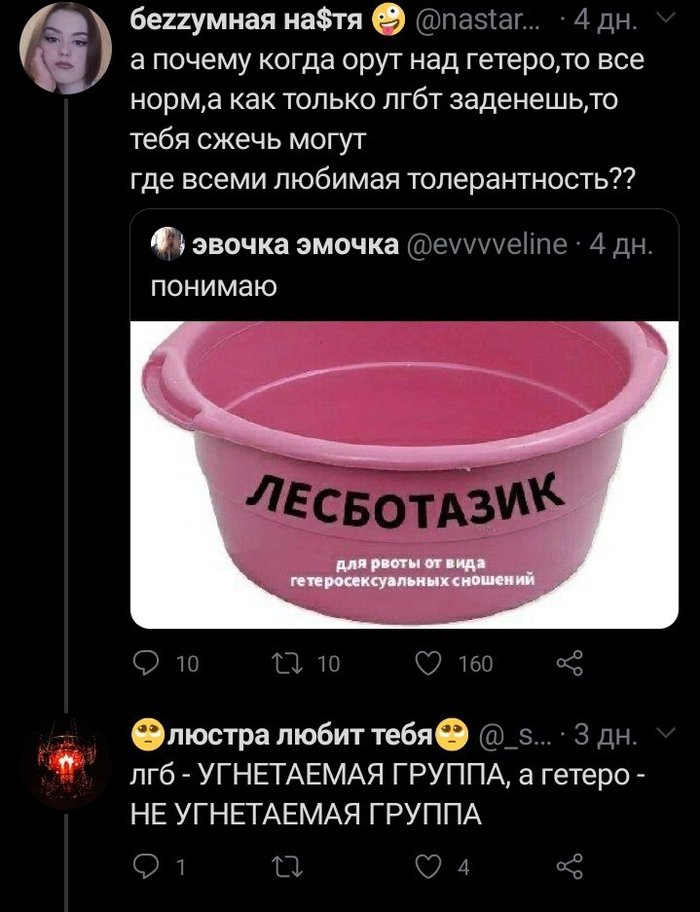700x912 pixels.
Task: Like люстра любит тебя's reply
Action: click(430, 867)
